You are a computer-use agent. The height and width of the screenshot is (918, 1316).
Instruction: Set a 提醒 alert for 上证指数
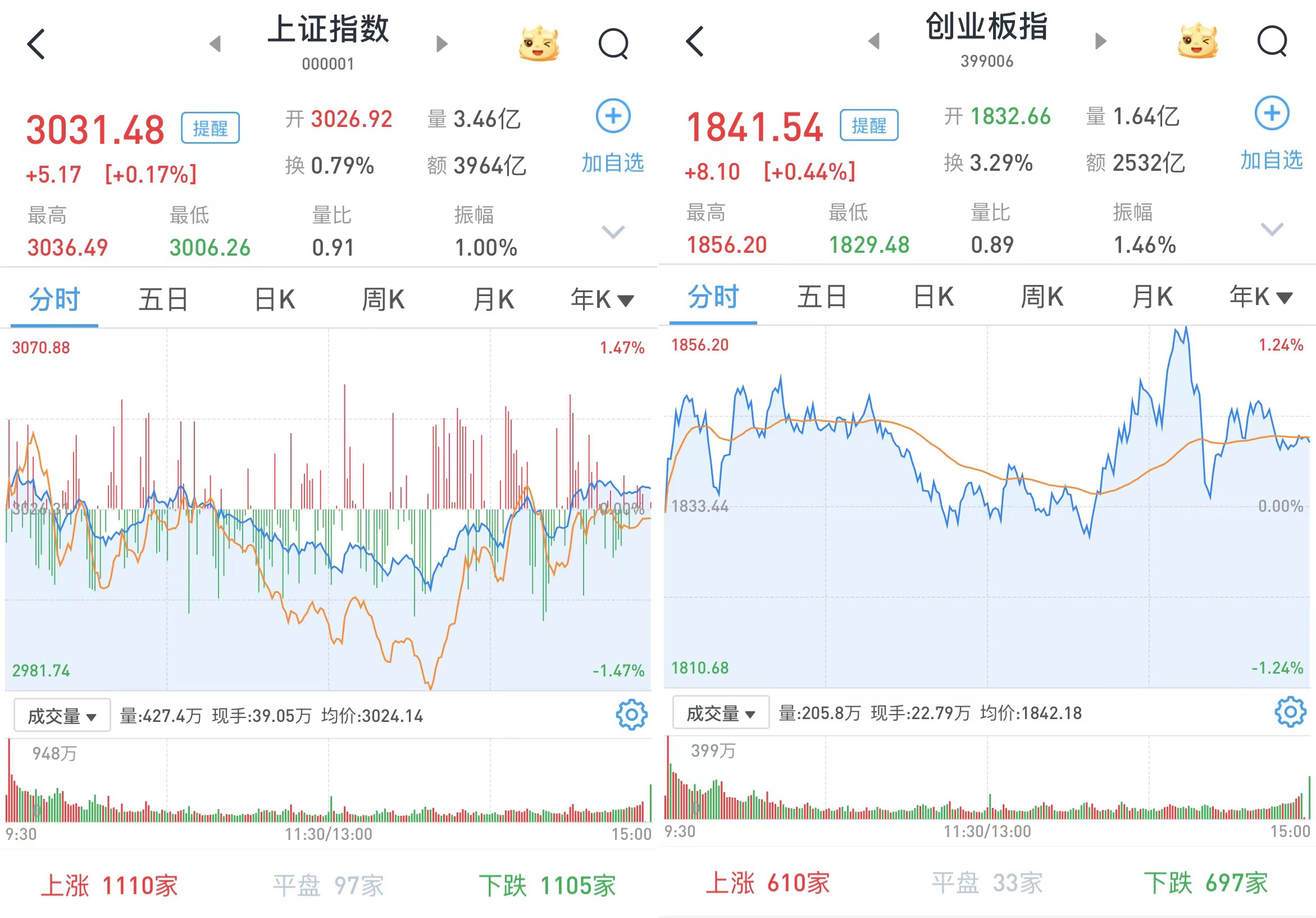210,128
